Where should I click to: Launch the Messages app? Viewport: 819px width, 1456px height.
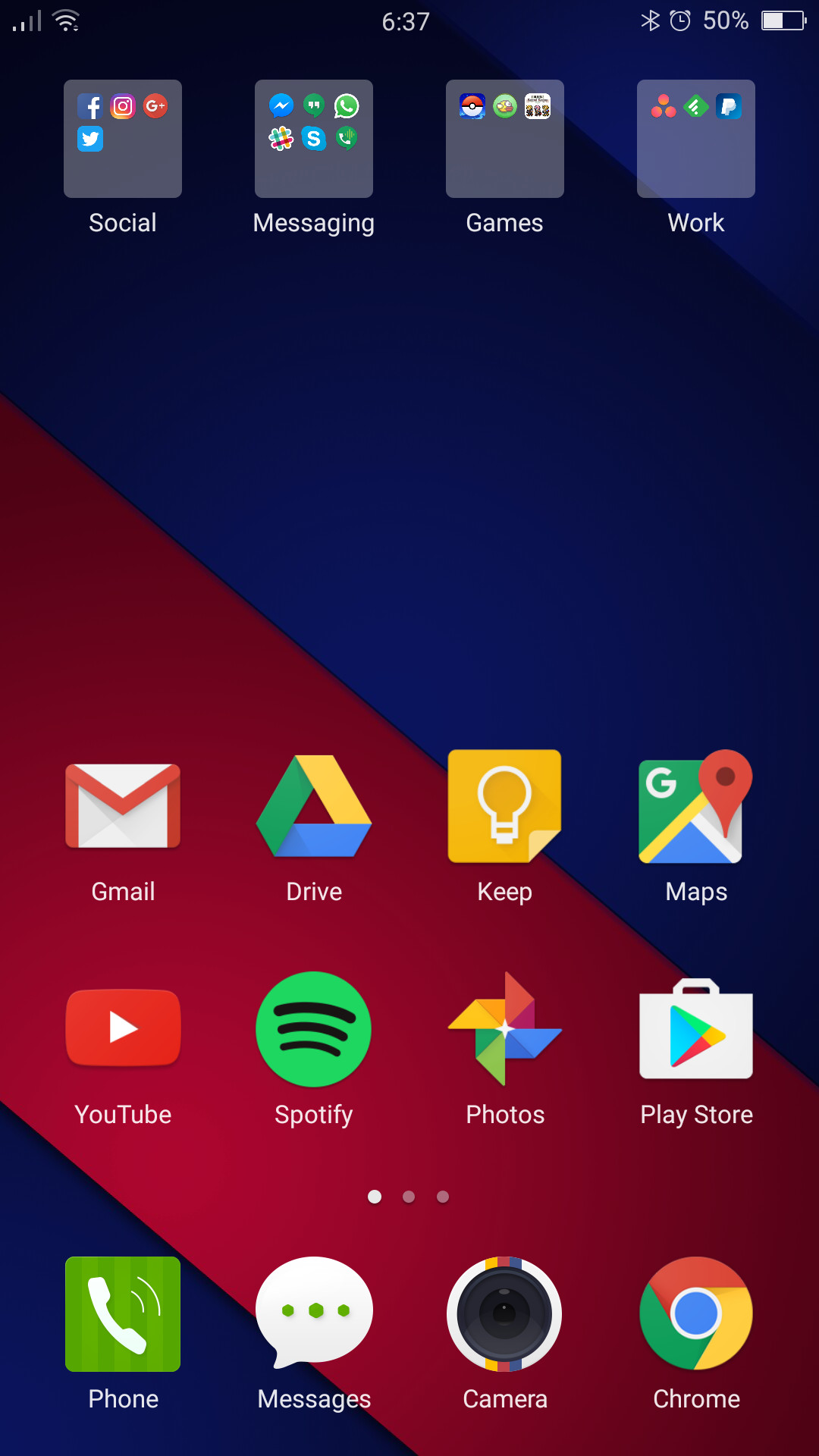pos(314,1314)
